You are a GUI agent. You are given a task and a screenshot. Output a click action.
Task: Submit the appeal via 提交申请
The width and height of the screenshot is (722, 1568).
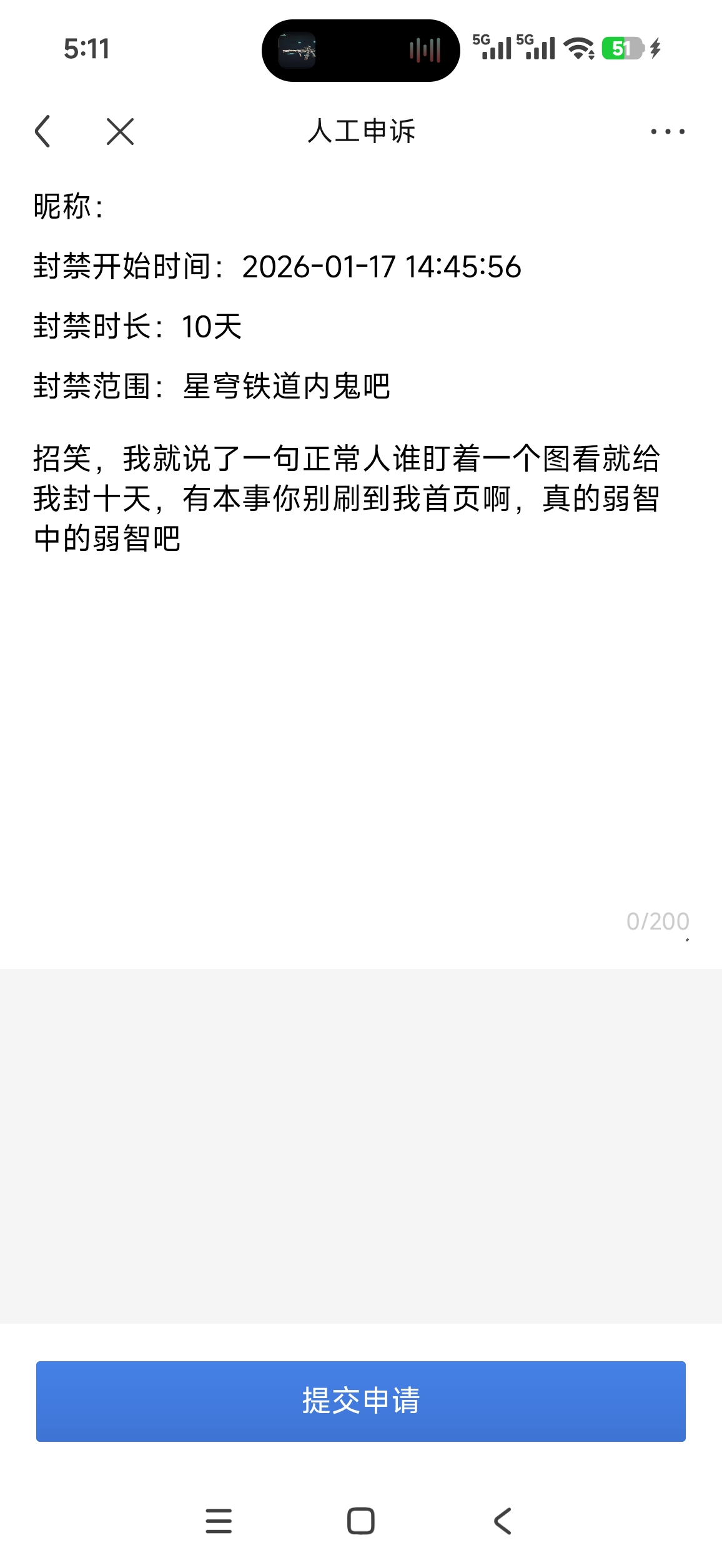361,1401
